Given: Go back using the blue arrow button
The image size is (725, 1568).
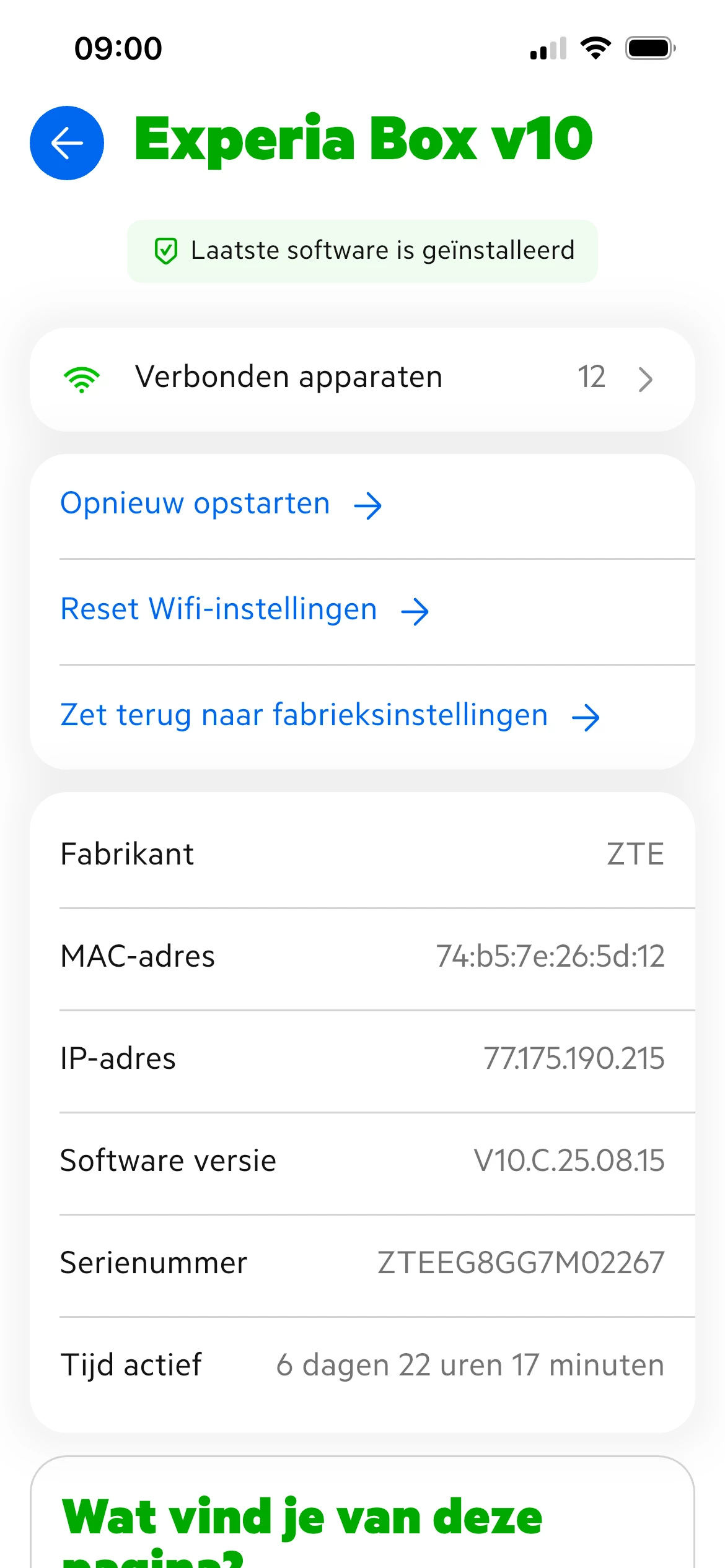Looking at the screenshot, I should (67, 143).
